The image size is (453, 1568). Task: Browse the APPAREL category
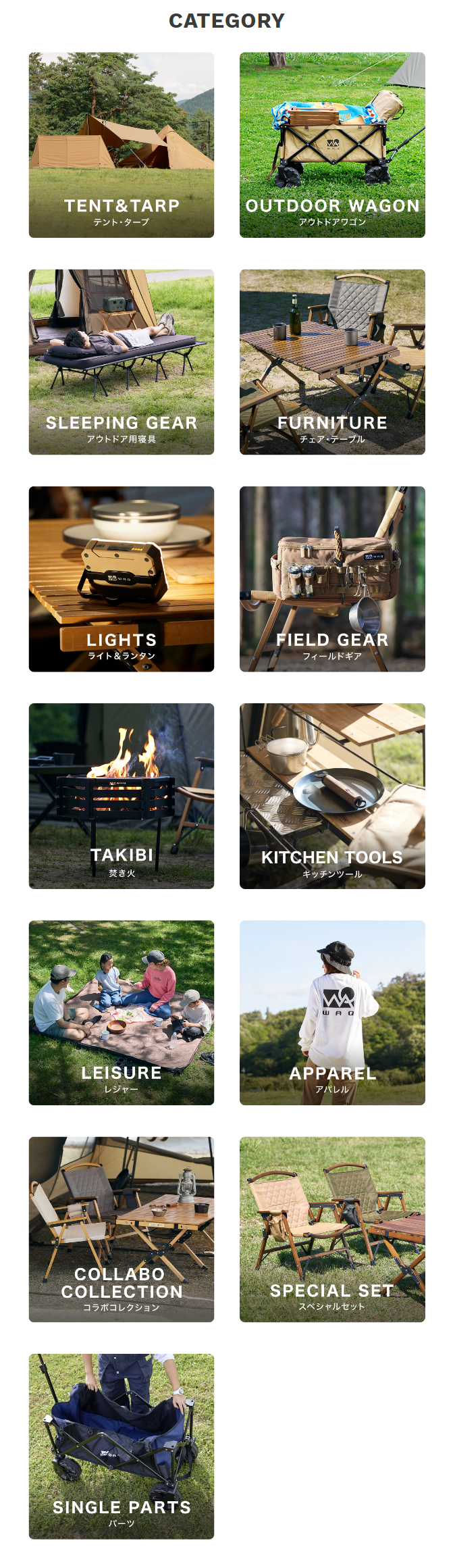pos(332,1013)
